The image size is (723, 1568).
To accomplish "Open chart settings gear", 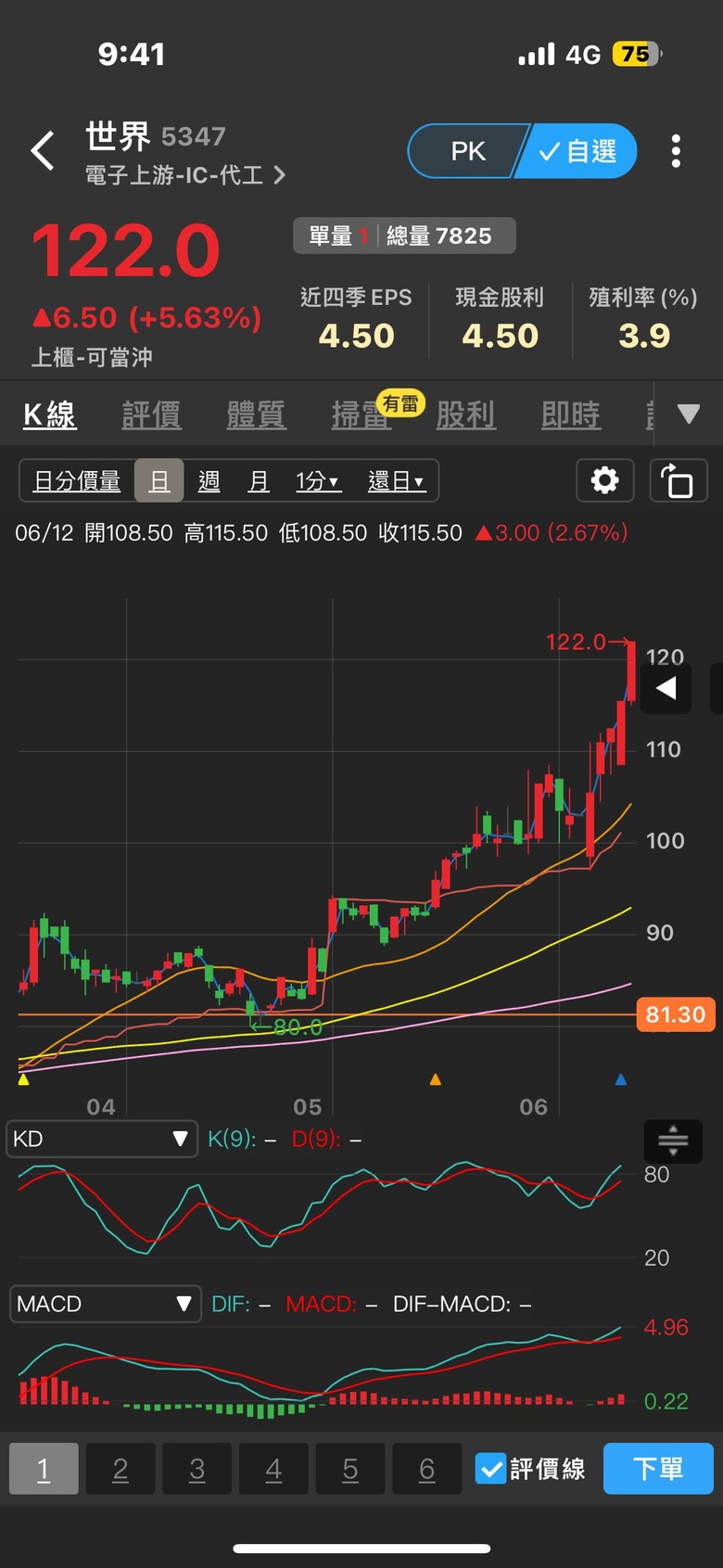I will [605, 480].
